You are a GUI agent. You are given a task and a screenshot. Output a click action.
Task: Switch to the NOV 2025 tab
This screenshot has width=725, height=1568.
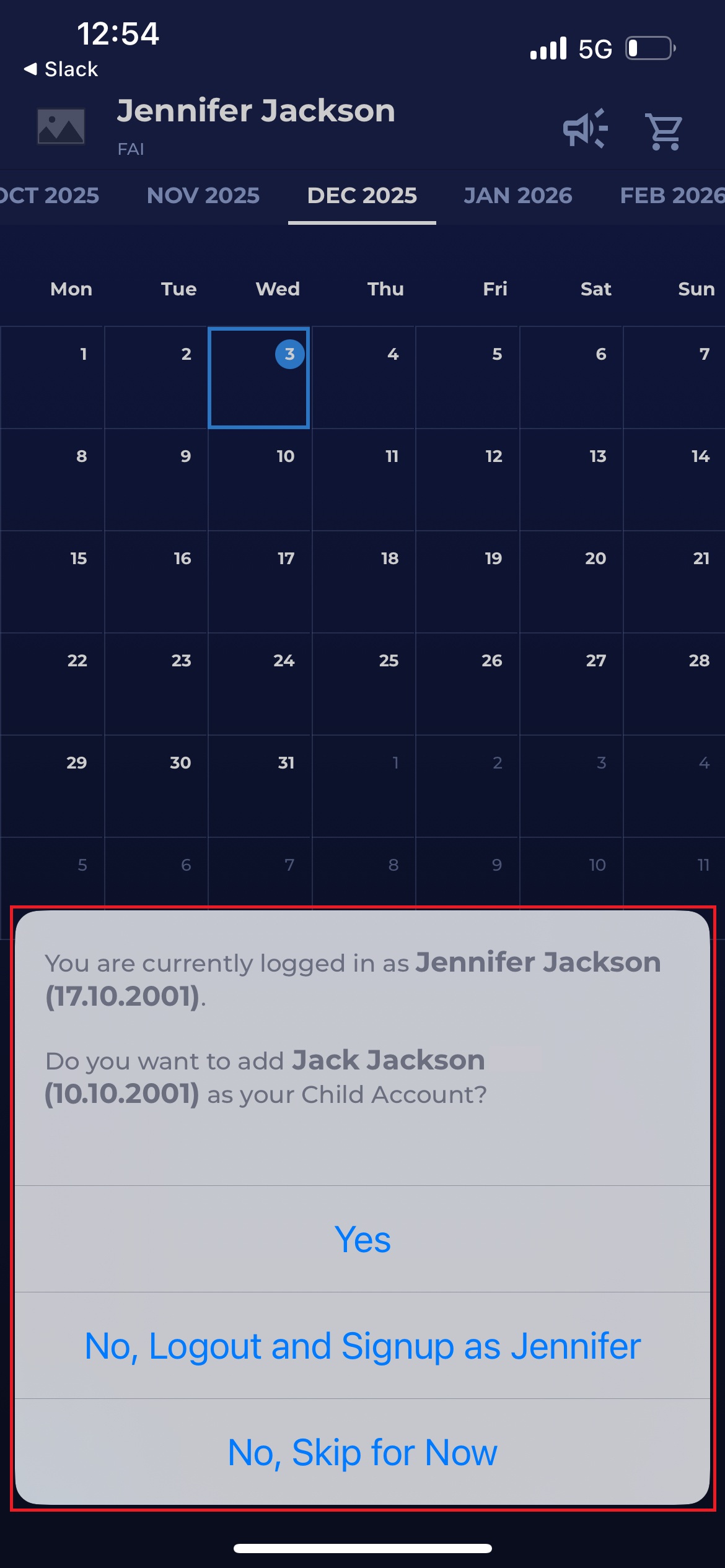coord(203,196)
